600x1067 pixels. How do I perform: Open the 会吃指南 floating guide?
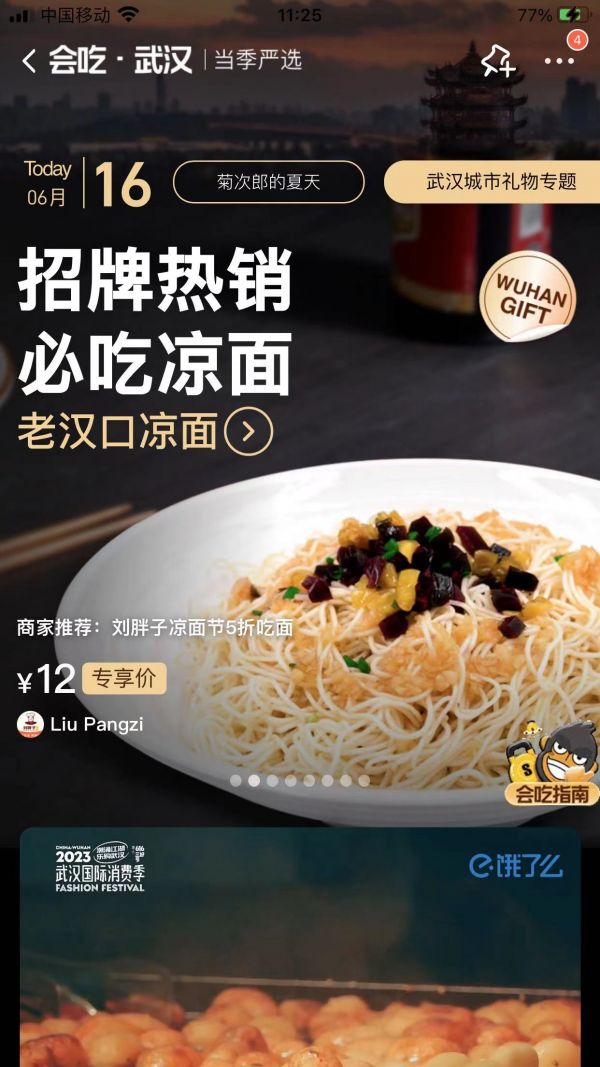tap(551, 768)
